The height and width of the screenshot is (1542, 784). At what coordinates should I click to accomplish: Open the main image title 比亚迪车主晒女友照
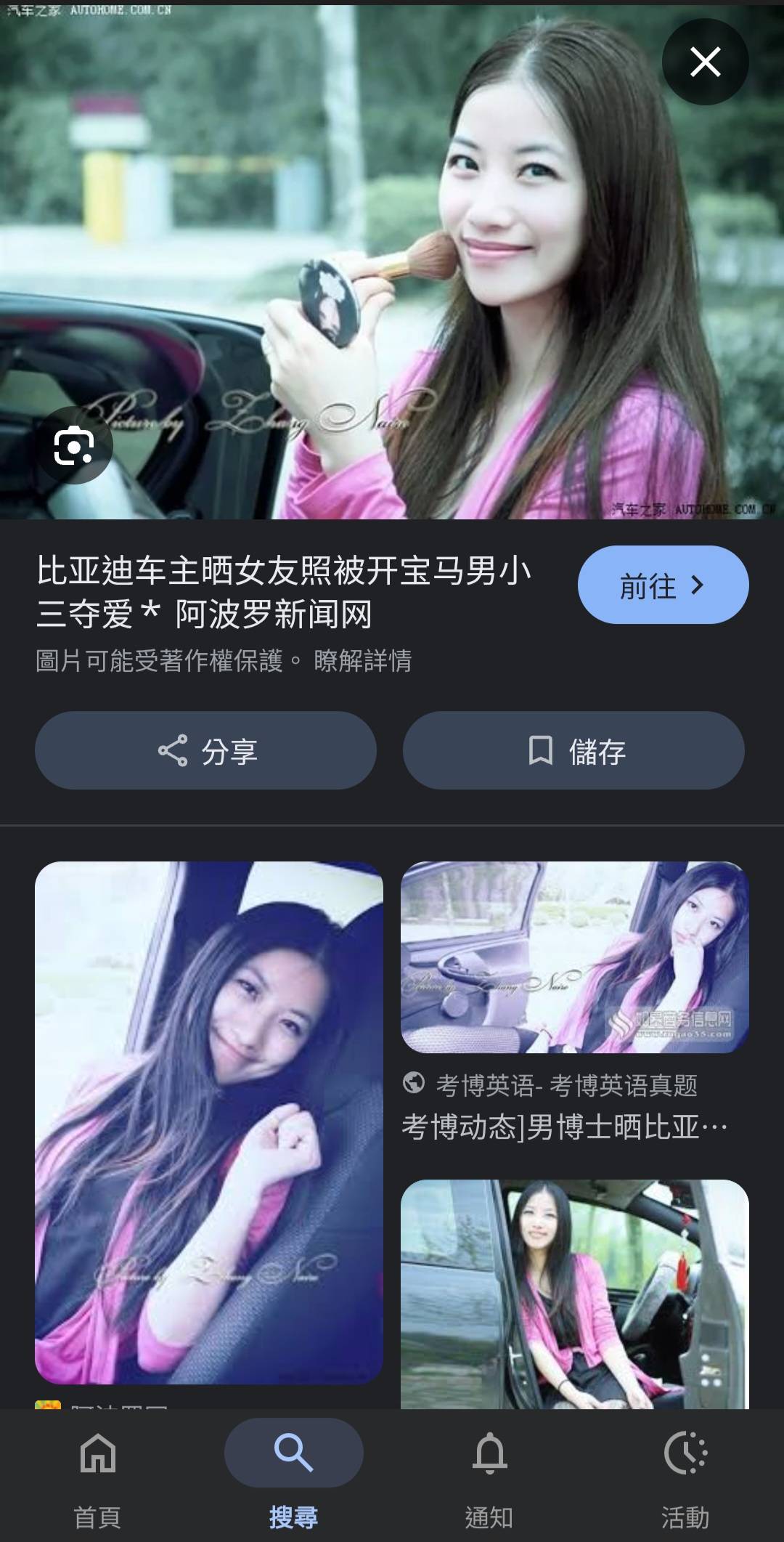pyautogui.click(x=284, y=592)
